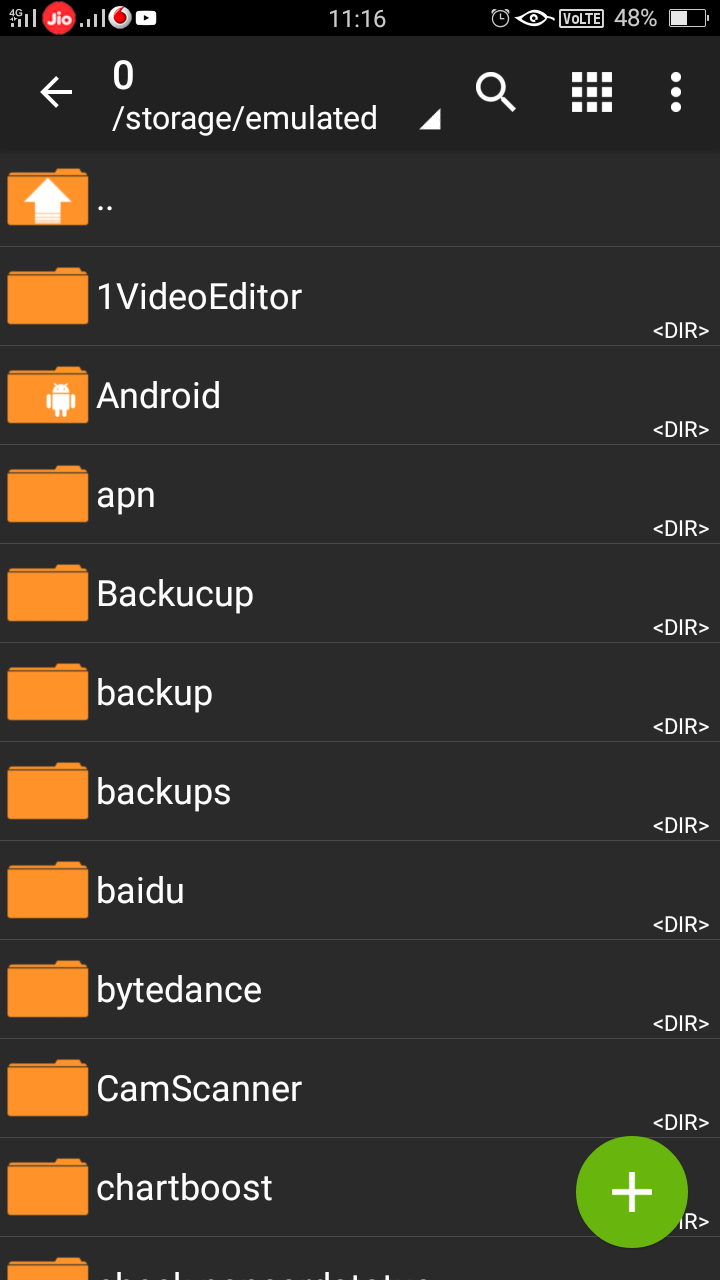This screenshot has height=1280, width=720.
Task: Open the search magnifier icon
Action: tap(495, 92)
